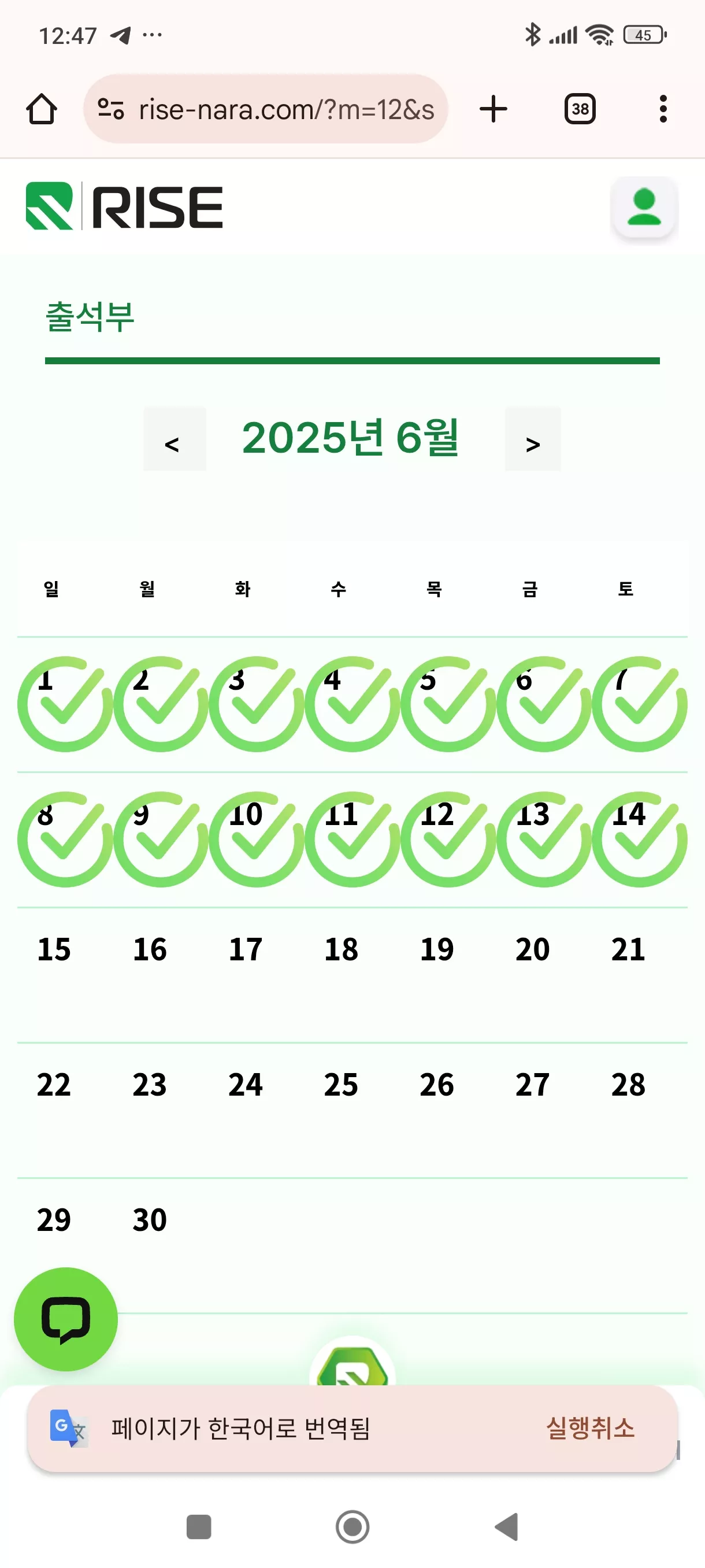The height and width of the screenshot is (1568, 705).
Task: Undo the page translation with 실행취소
Action: click(590, 1428)
